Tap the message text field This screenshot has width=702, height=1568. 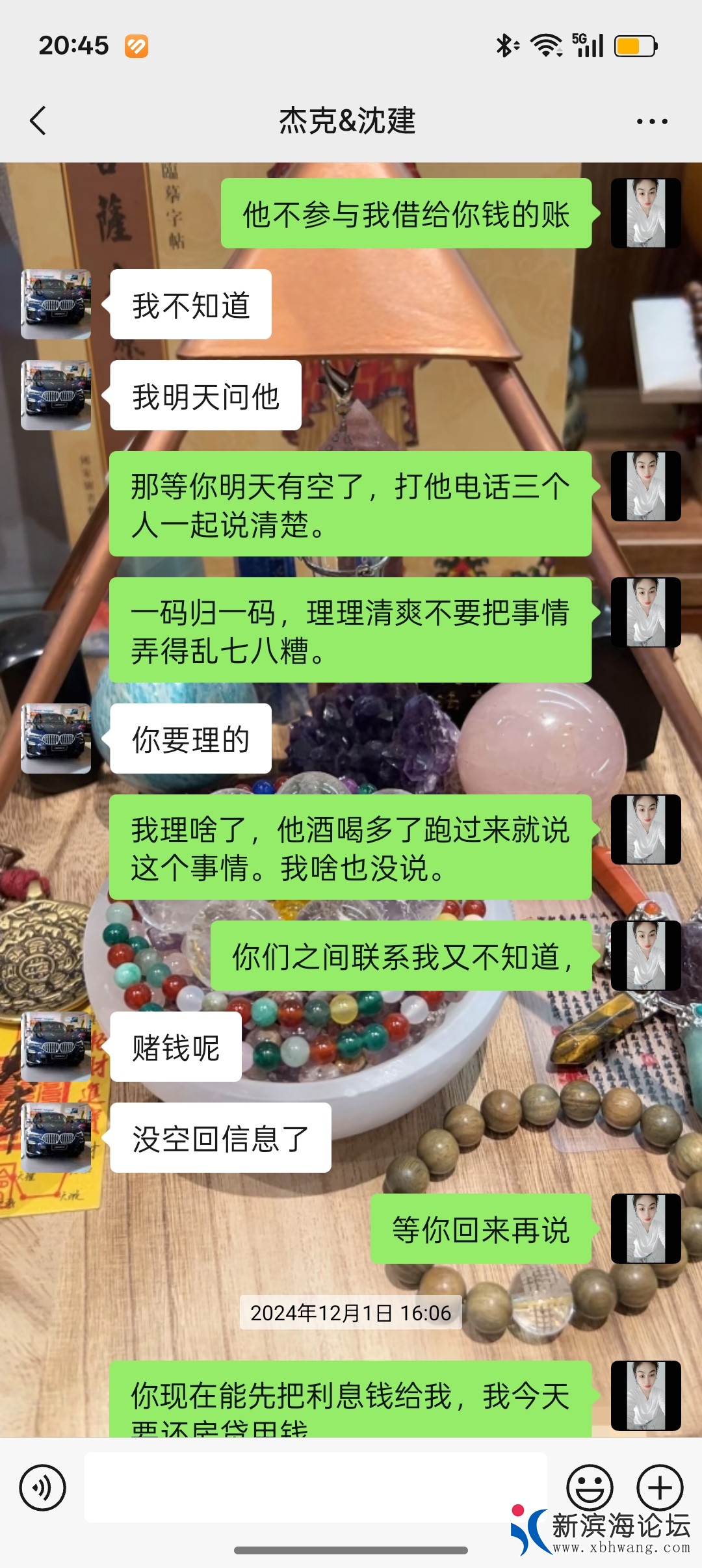315,1487
